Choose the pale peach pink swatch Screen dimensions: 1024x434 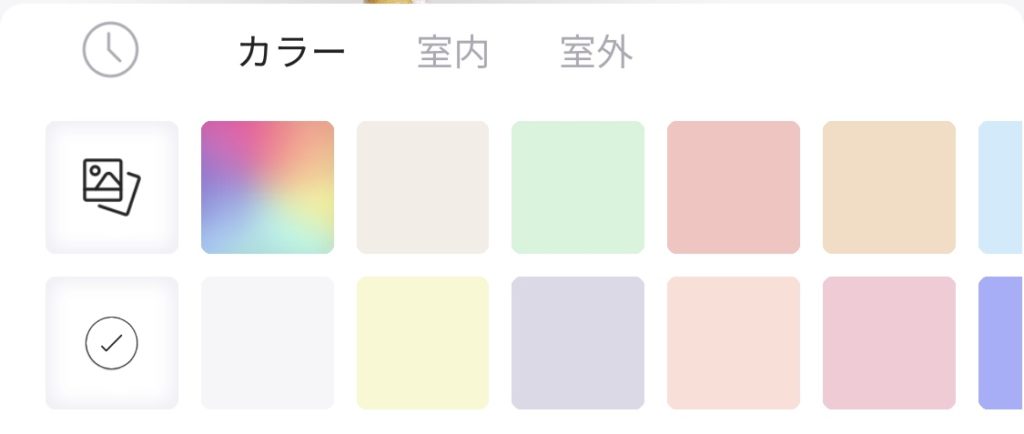tap(733, 343)
